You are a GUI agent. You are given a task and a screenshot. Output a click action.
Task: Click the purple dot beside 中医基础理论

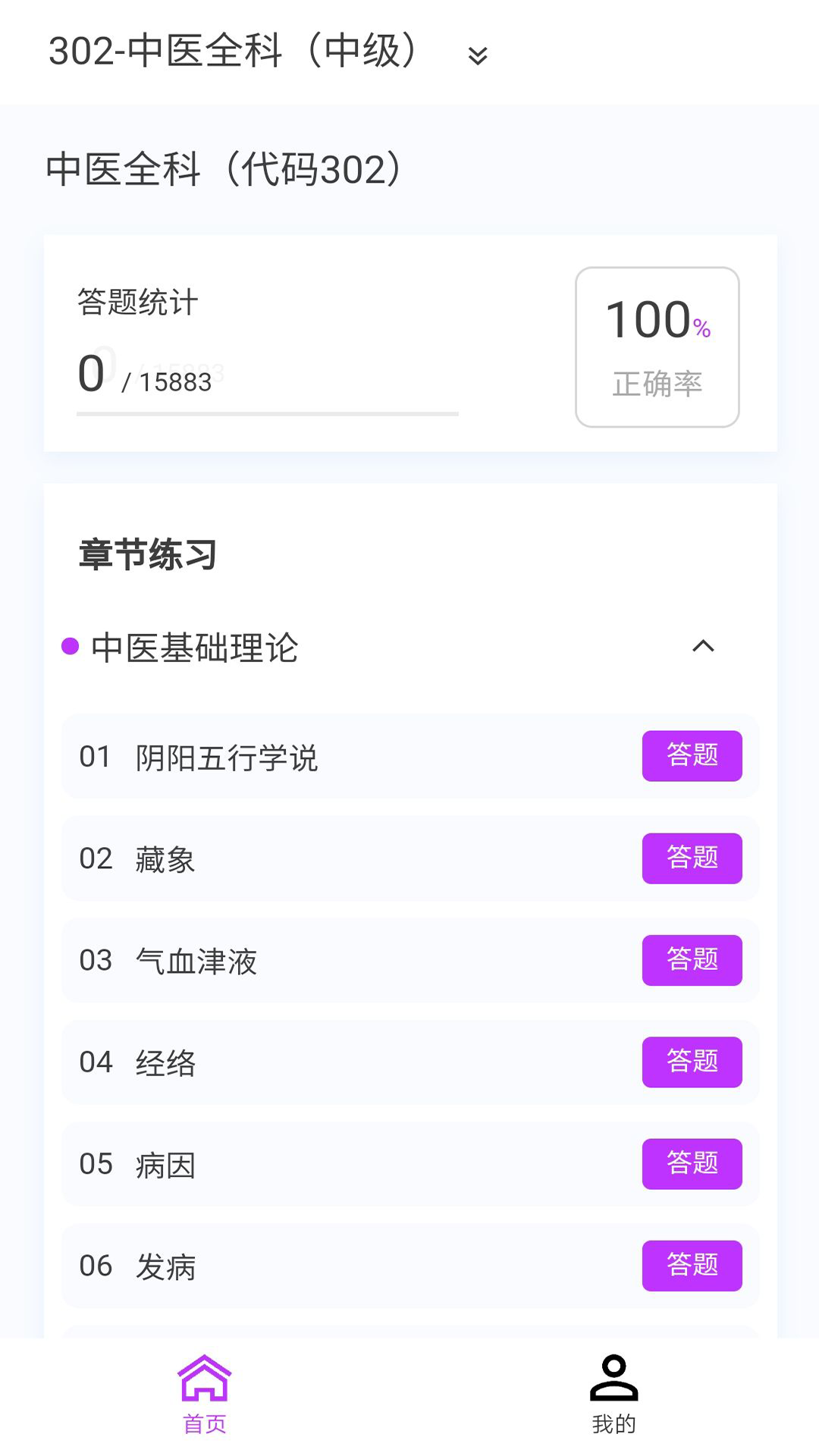[71, 645]
